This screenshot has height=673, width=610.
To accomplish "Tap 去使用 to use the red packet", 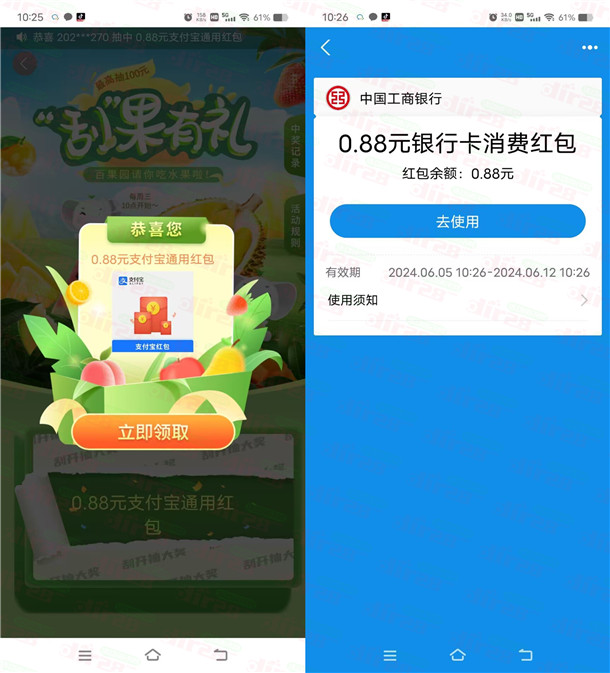I will point(457,221).
